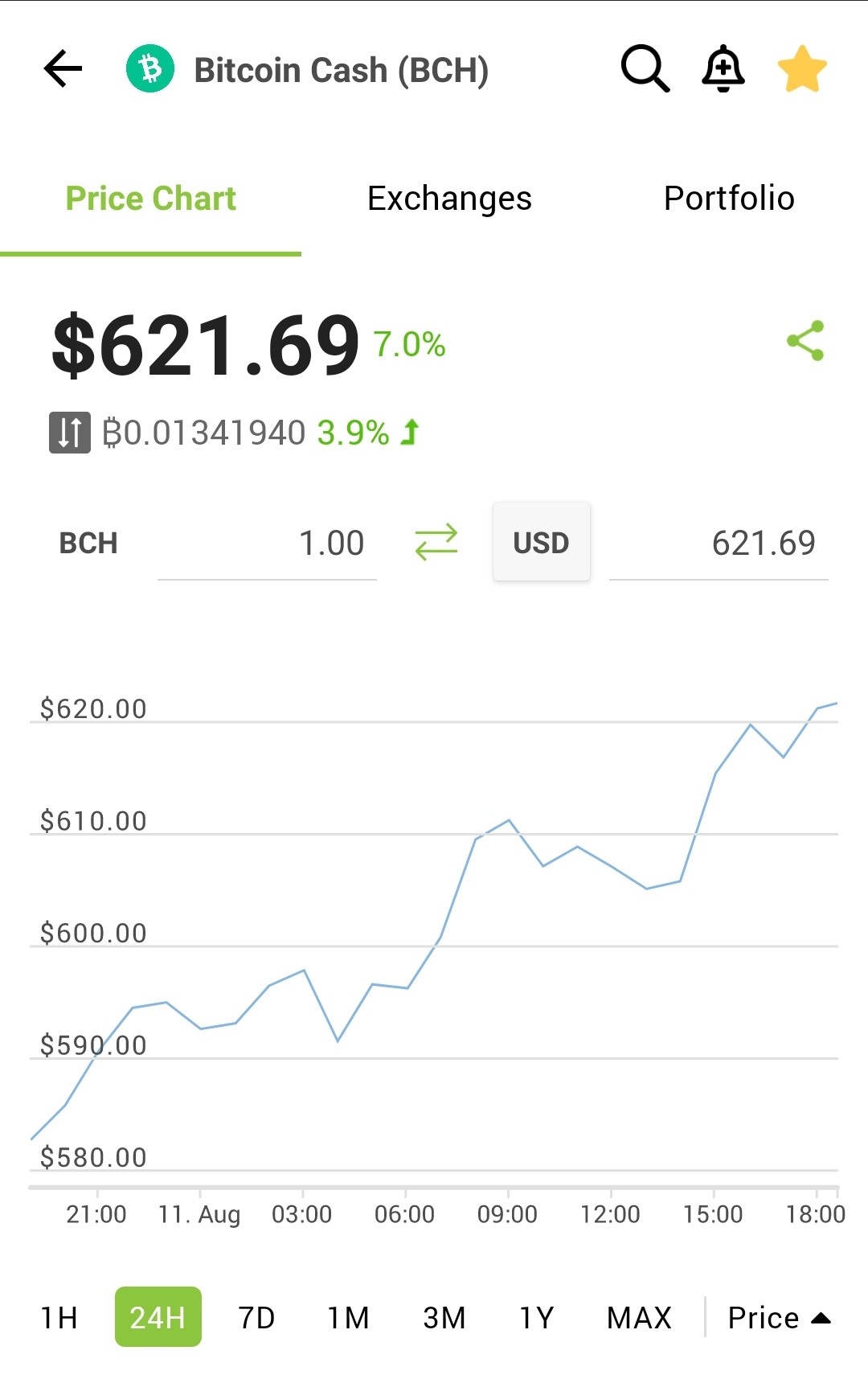Tap the BTC price swap toggle icon
Screen dimensions: 868x1375
click(70, 433)
